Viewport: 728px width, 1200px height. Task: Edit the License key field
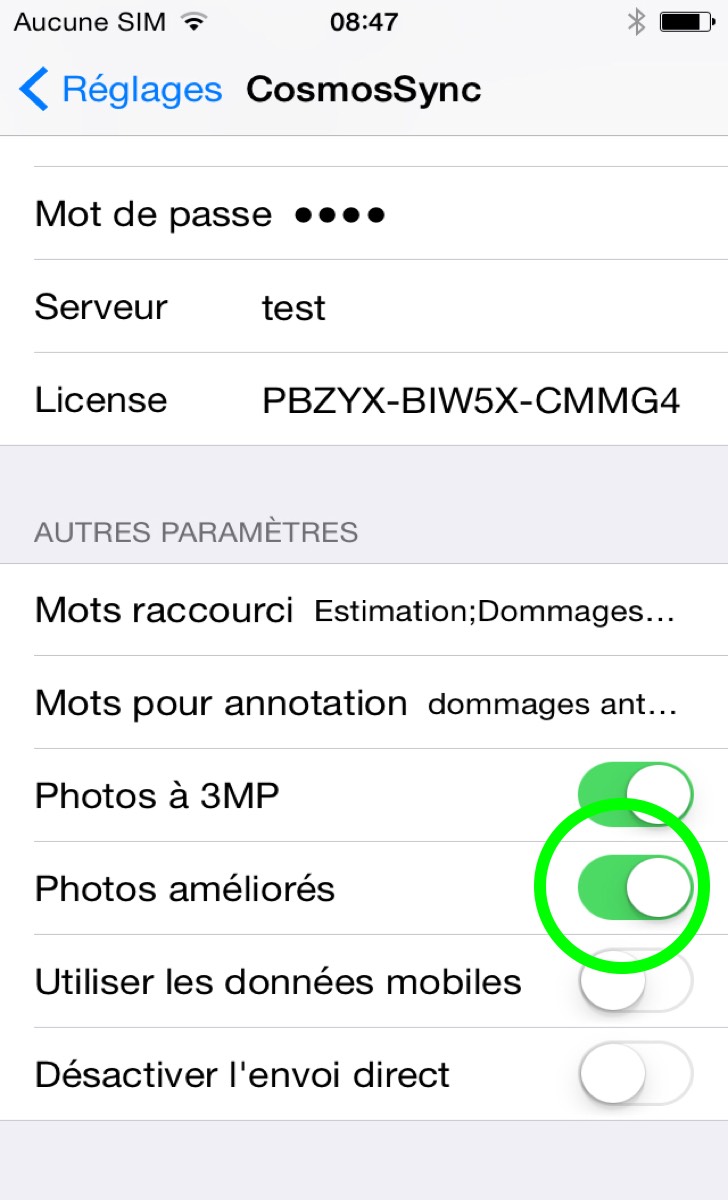coord(470,400)
